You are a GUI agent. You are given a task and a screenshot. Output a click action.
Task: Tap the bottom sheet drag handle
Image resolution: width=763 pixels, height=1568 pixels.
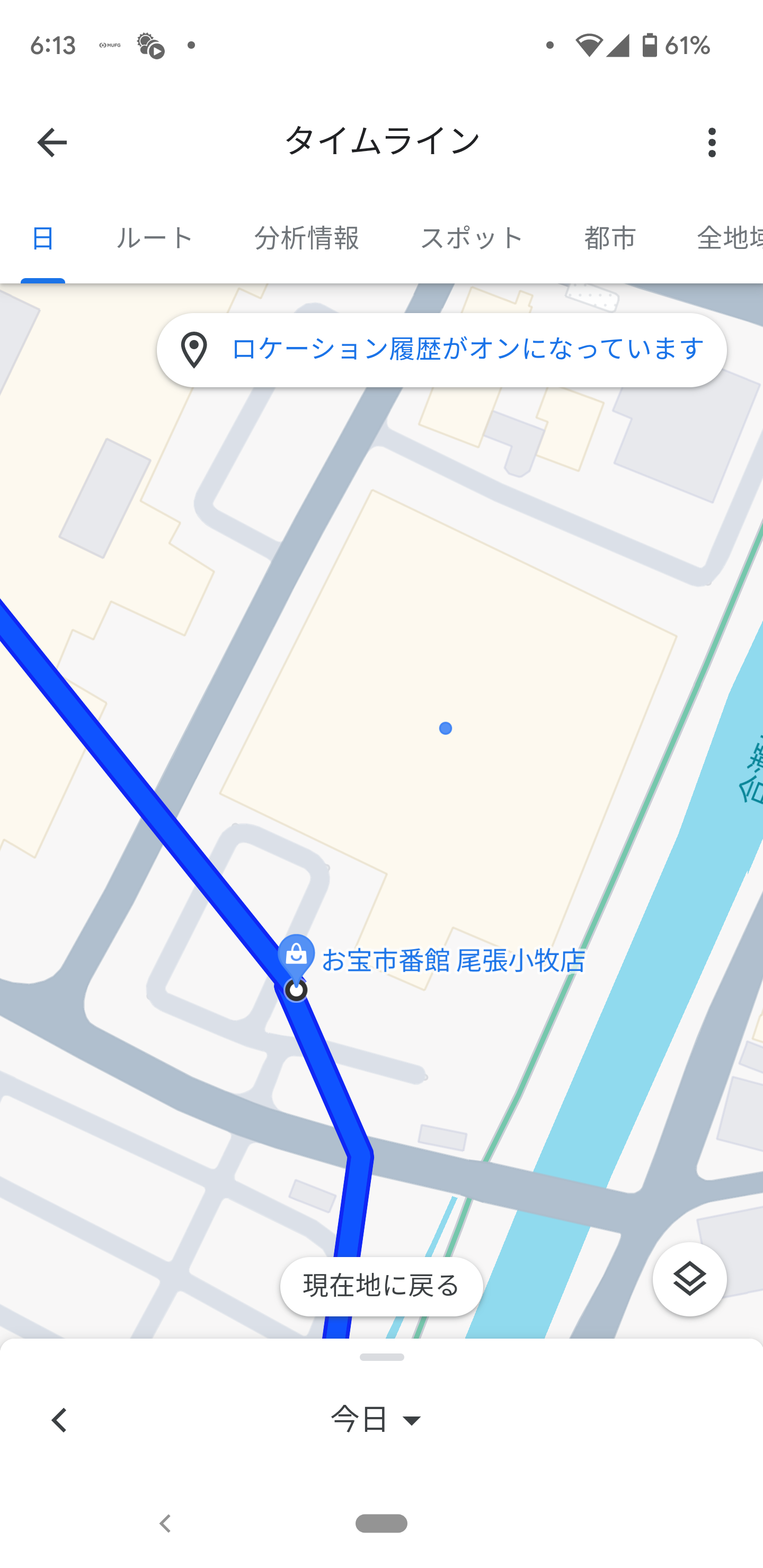382,1357
